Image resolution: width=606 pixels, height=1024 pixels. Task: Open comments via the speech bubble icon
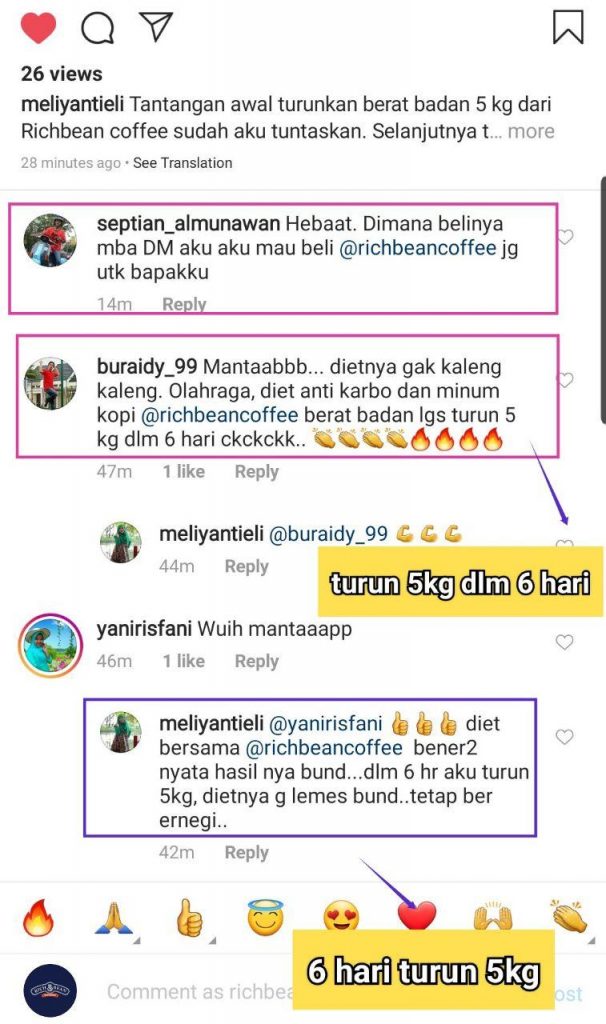(x=97, y=27)
